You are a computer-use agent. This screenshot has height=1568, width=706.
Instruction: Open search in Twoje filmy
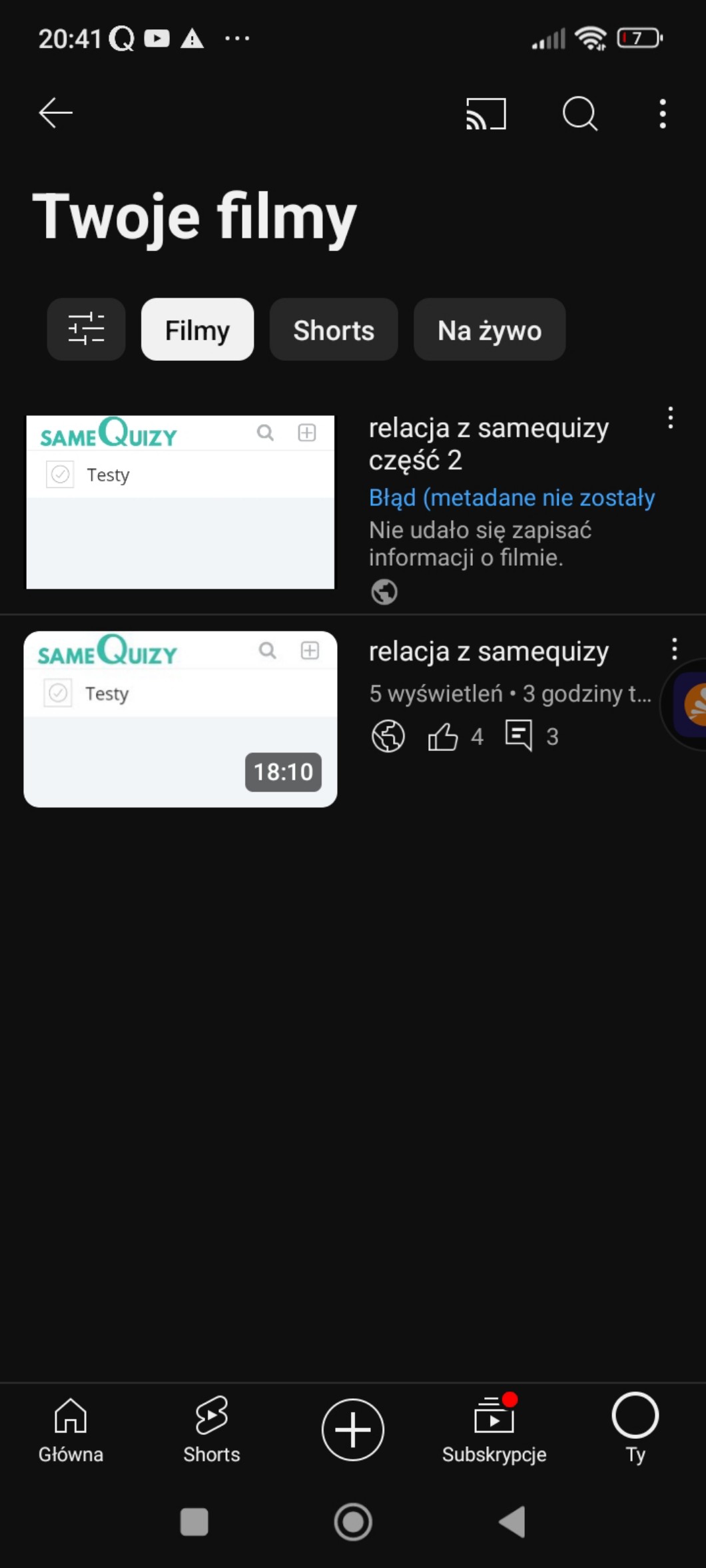[x=579, y=113]
